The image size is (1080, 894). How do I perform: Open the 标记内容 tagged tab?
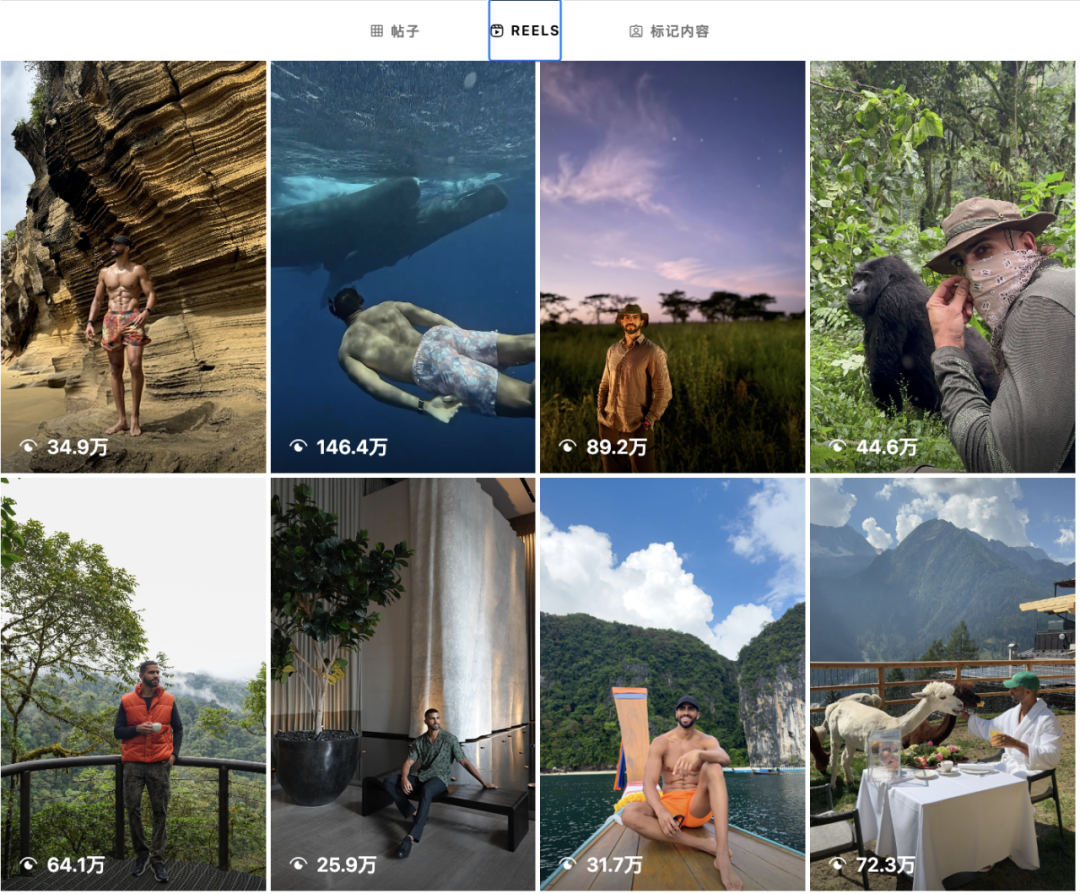tap(669, 31)
